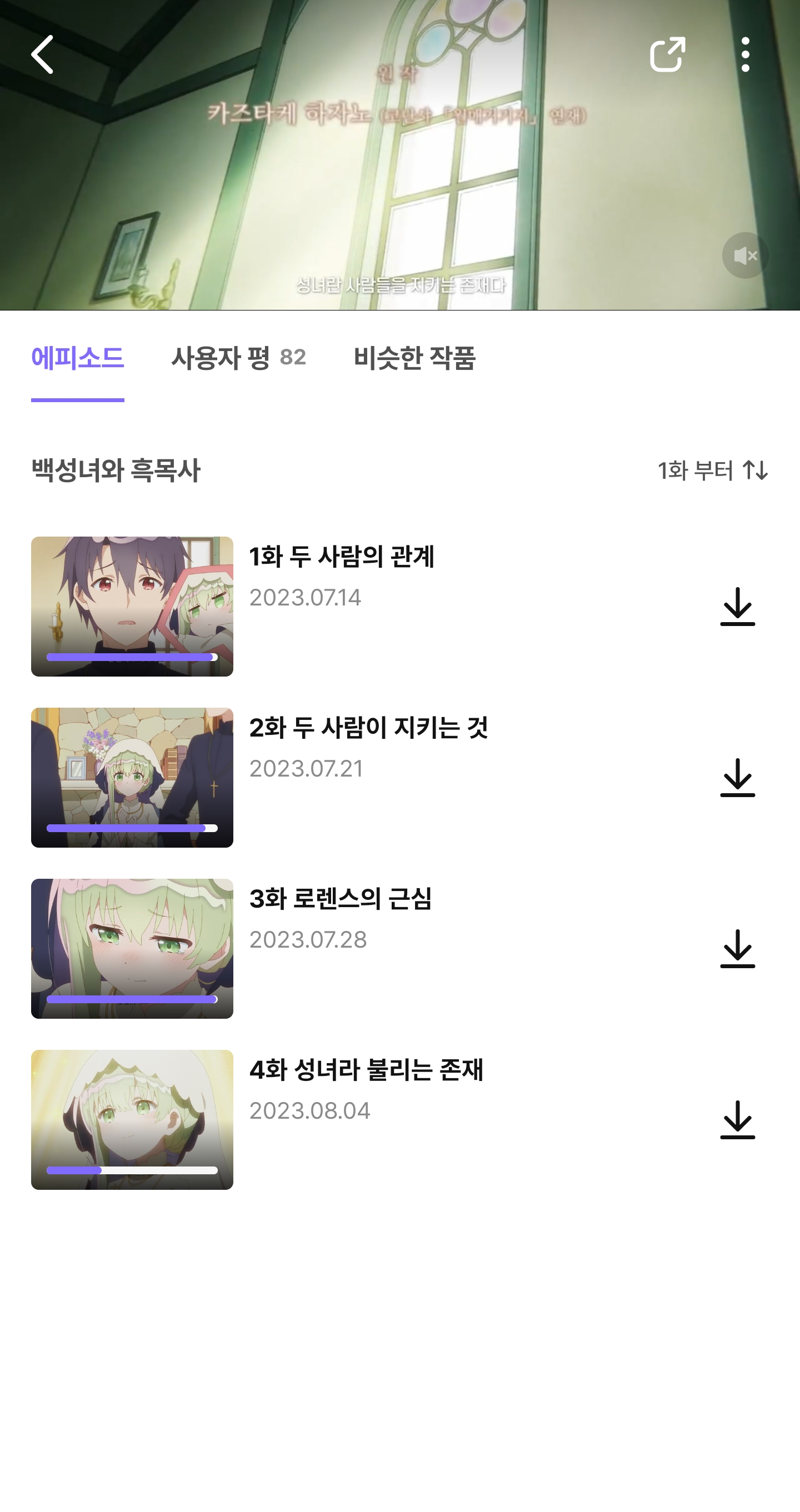Play episode 4화 성녀라 불리는 존재
This screenshot has height=1512, width=800.
coord(132,1119)
